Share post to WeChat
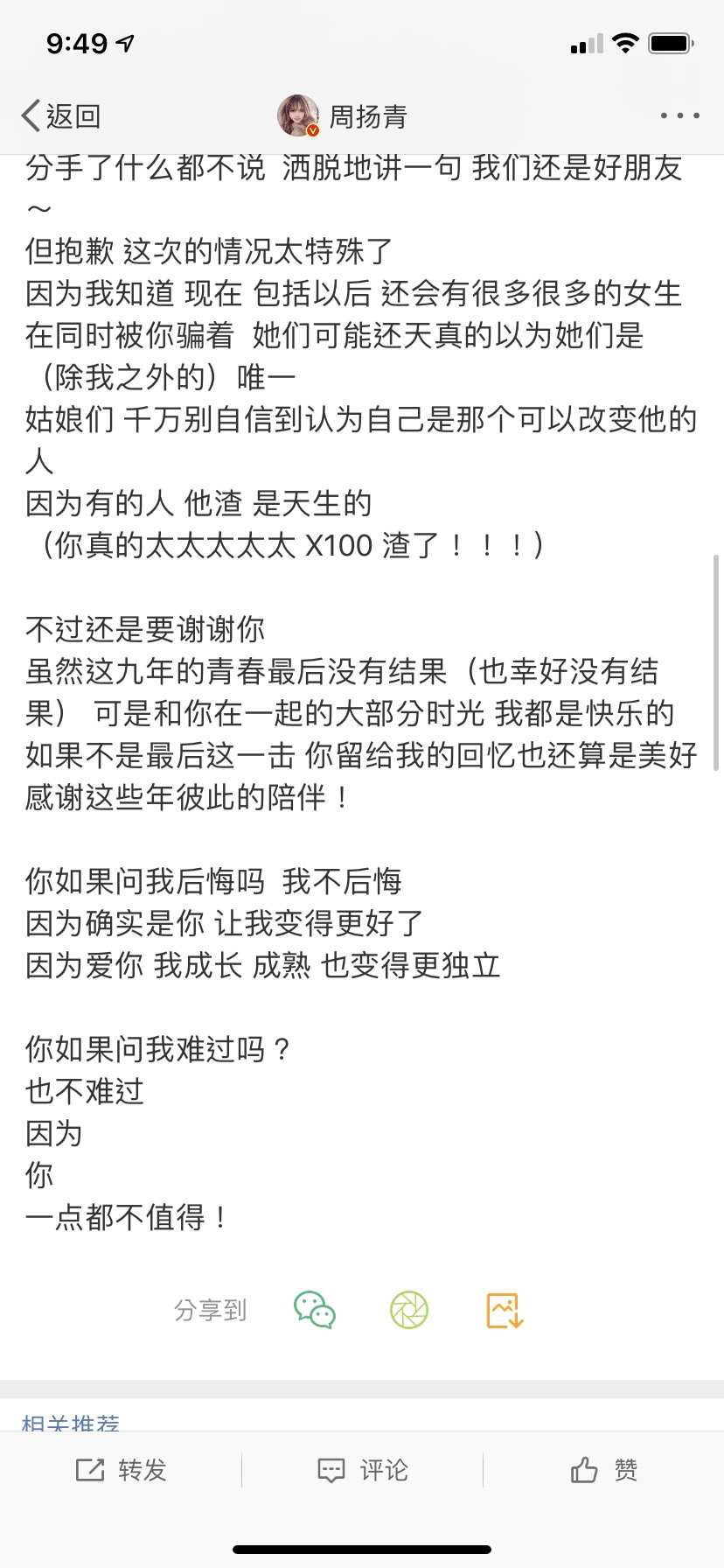 [x=315, y=1310]
